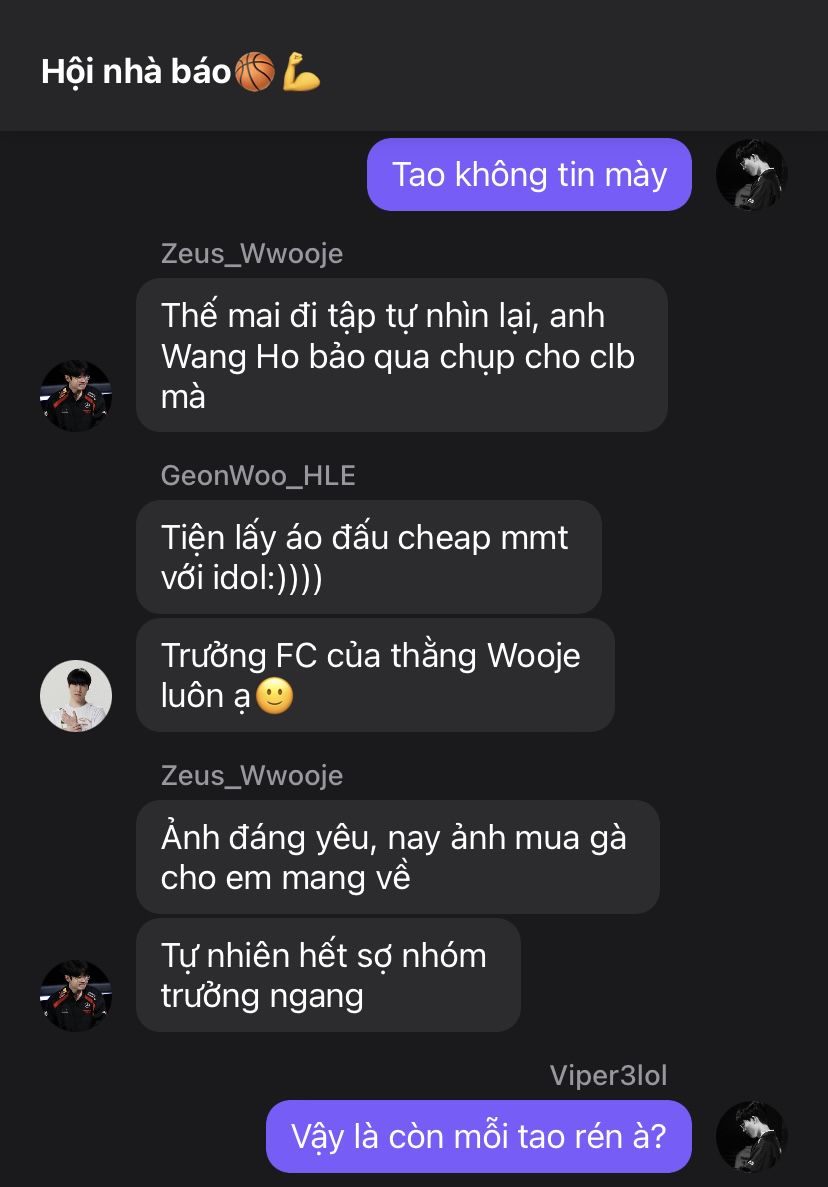Tap avatar beside "Tao không tin mày" message

[752, 175]
